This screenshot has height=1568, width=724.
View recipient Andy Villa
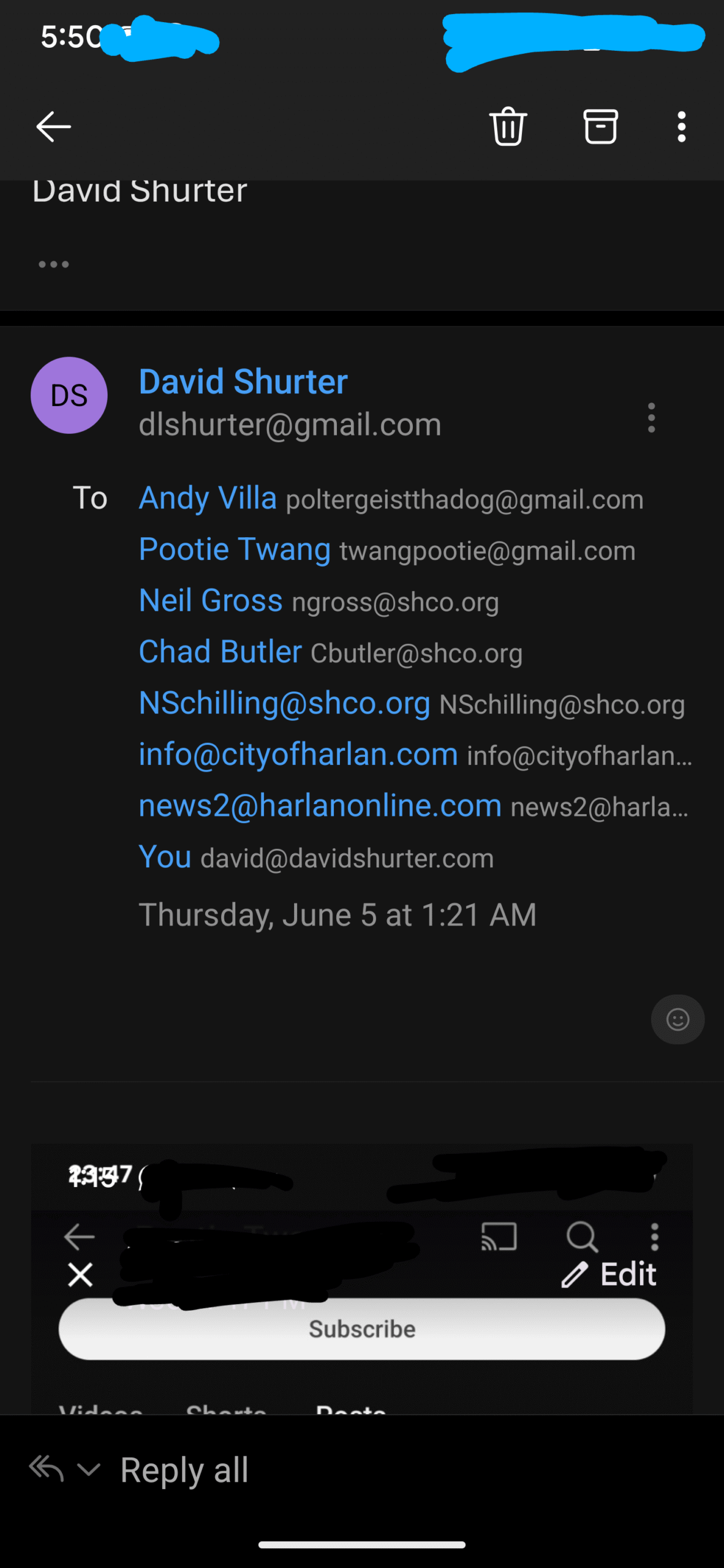pos(208,497)
